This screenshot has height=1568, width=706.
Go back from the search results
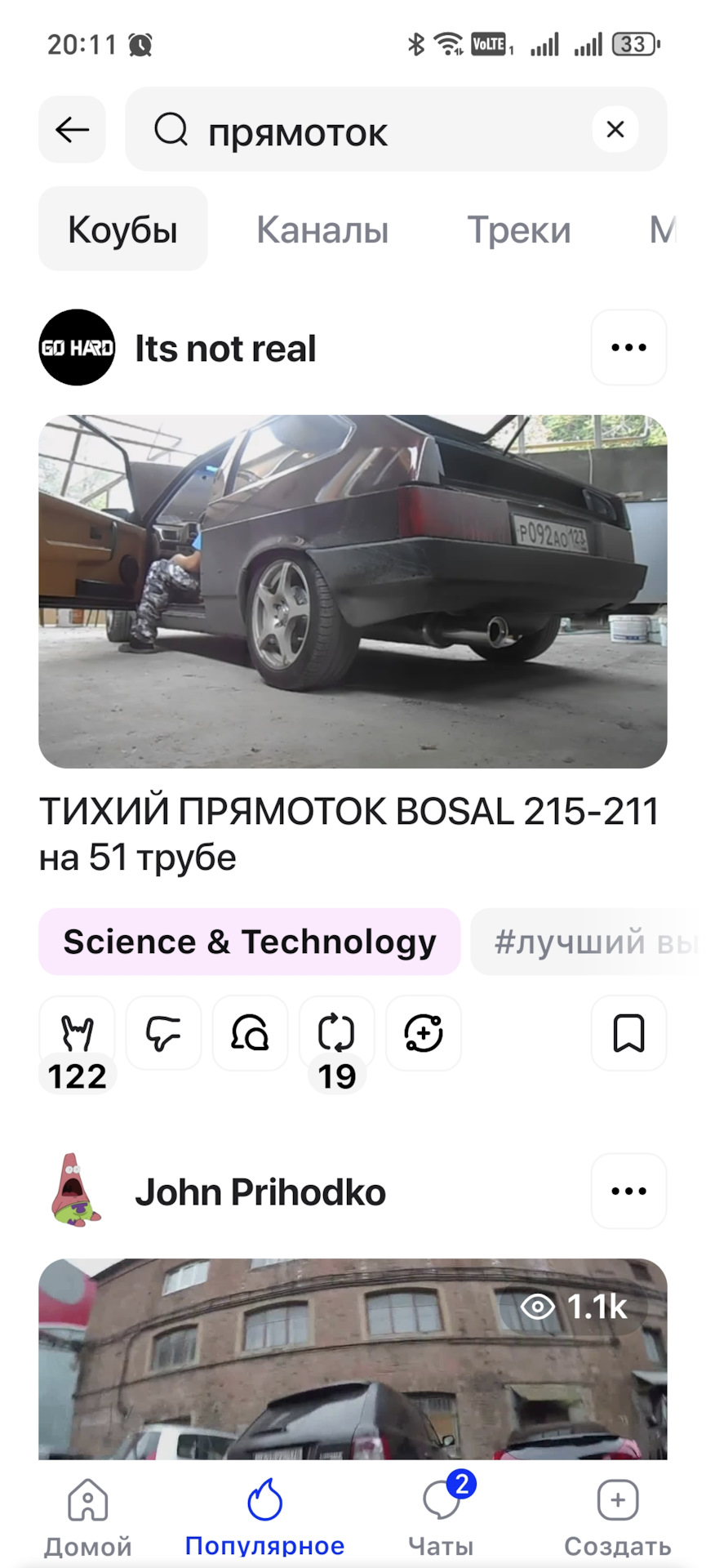click(72, 130)
